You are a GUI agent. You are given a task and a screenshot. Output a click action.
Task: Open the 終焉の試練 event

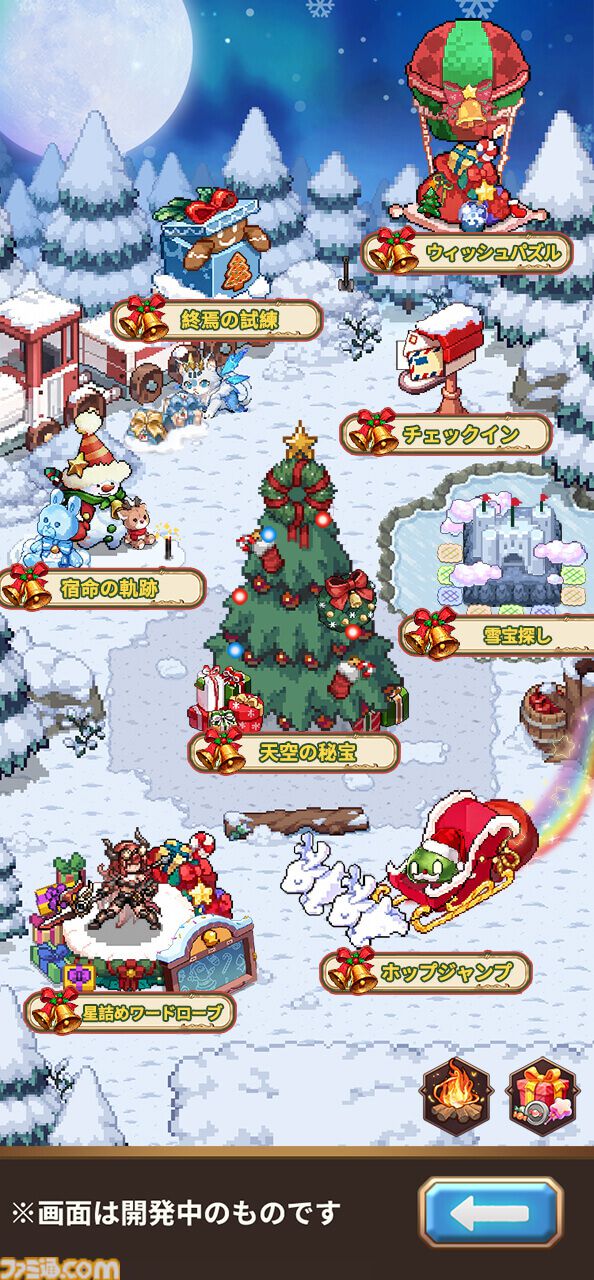[x=218, y=320]
